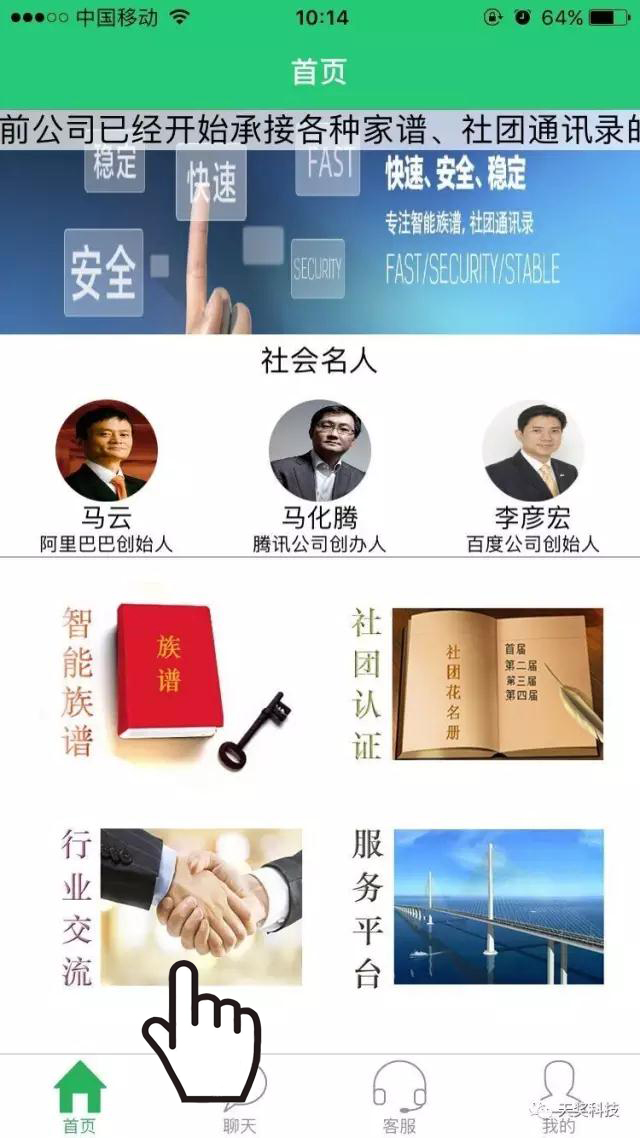Enter the 行业交流 section
Viewport: 640px width, 1138px height.
click(x=181, y=907)
